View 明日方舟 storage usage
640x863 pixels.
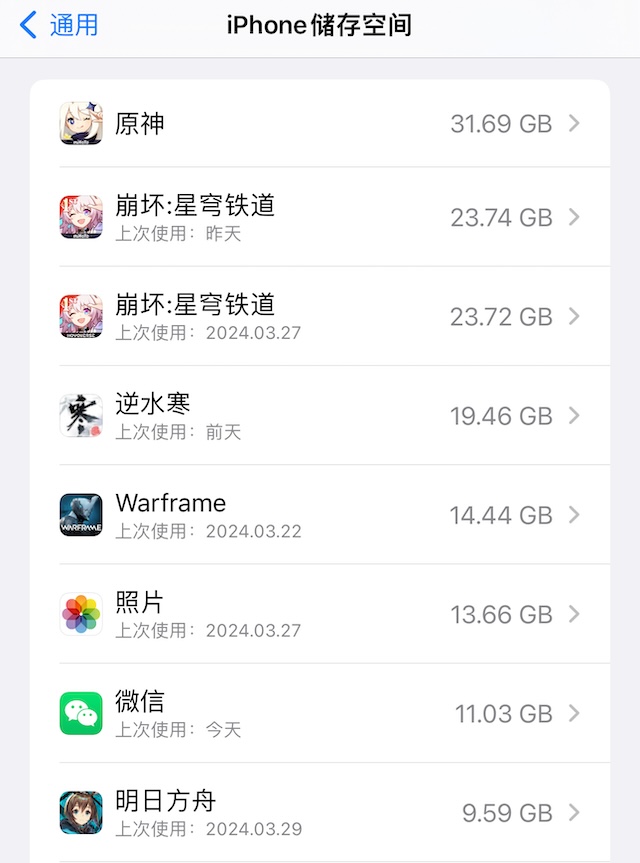point(320,812)
